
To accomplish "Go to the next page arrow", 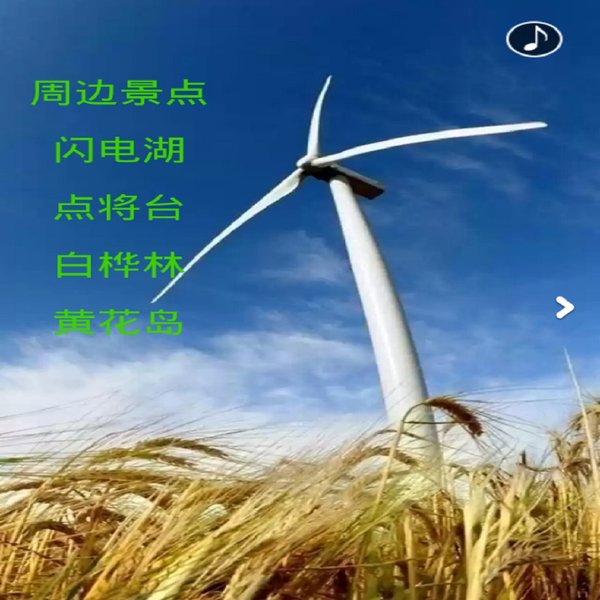I will tap(565, 307).
